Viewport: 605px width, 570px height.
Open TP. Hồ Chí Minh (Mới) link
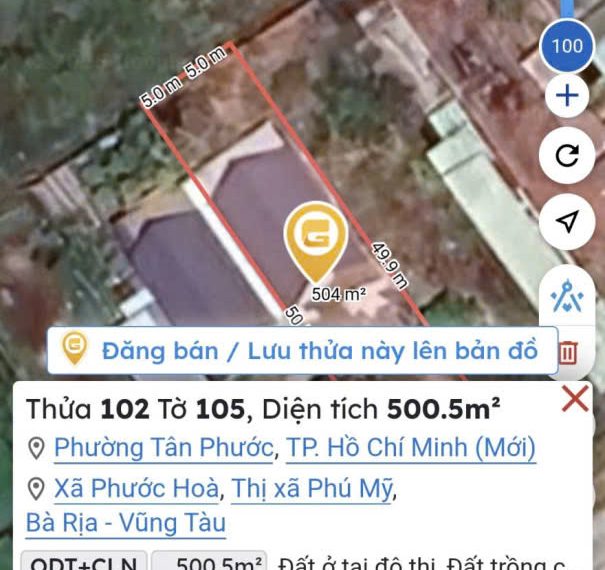(411, 447)
